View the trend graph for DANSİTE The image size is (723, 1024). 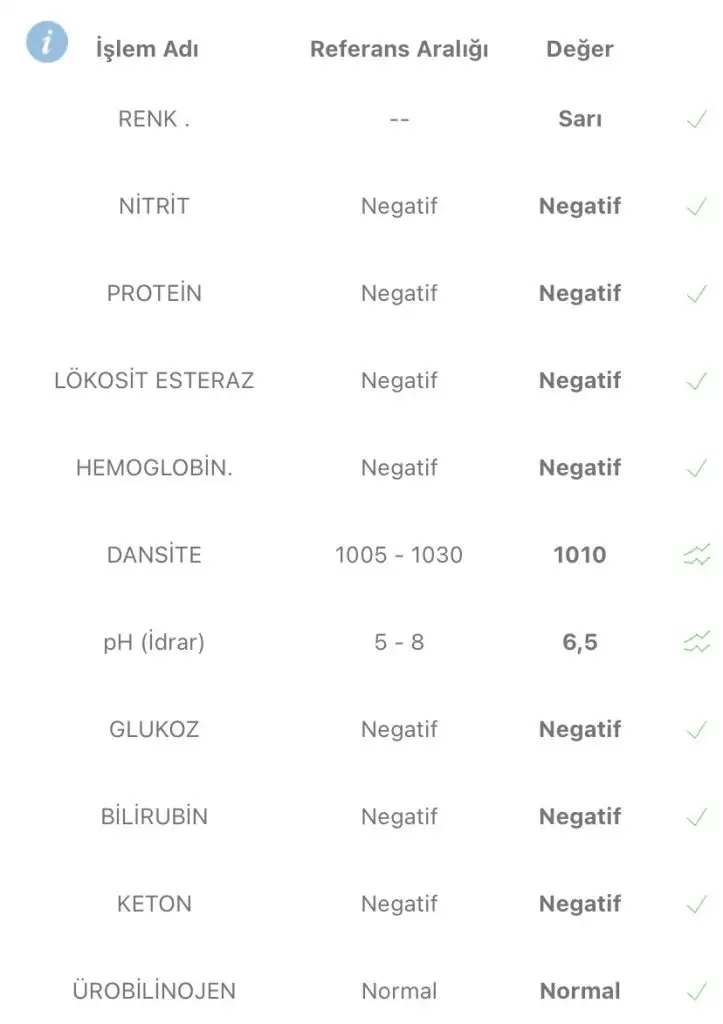(696, 555)
